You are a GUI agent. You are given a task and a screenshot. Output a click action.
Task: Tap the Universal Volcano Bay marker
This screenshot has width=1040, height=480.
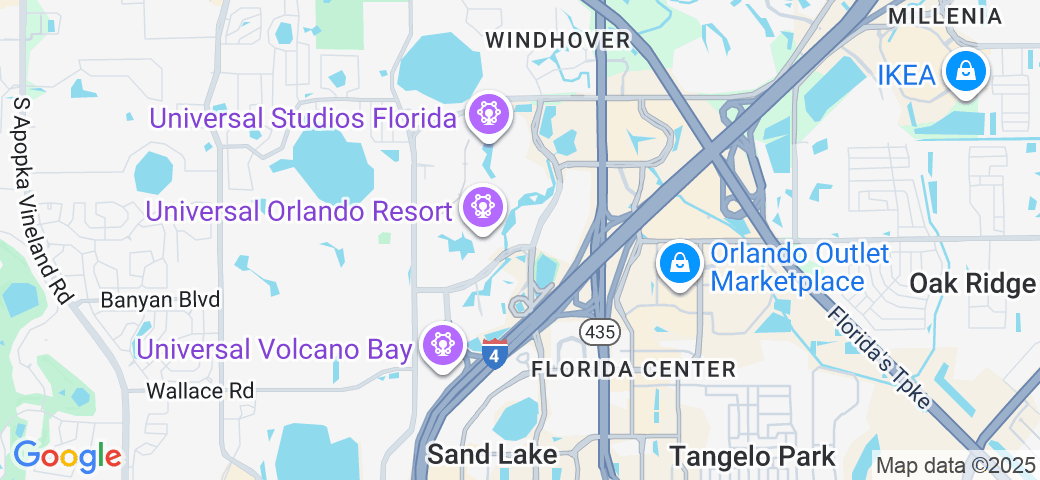click(441, 345)
